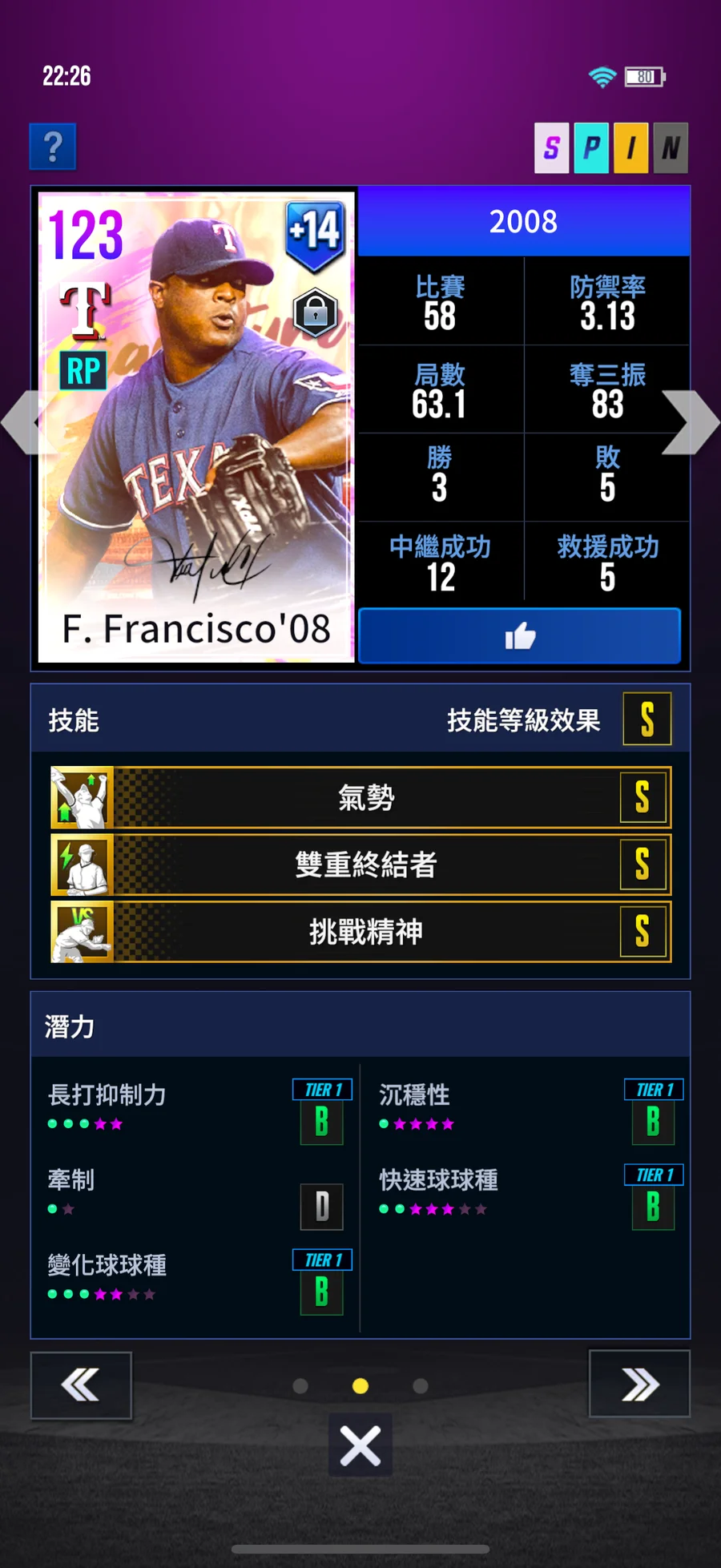
Task: Tap the S badge beside 技能等級效果
Action: pos(647,719)
